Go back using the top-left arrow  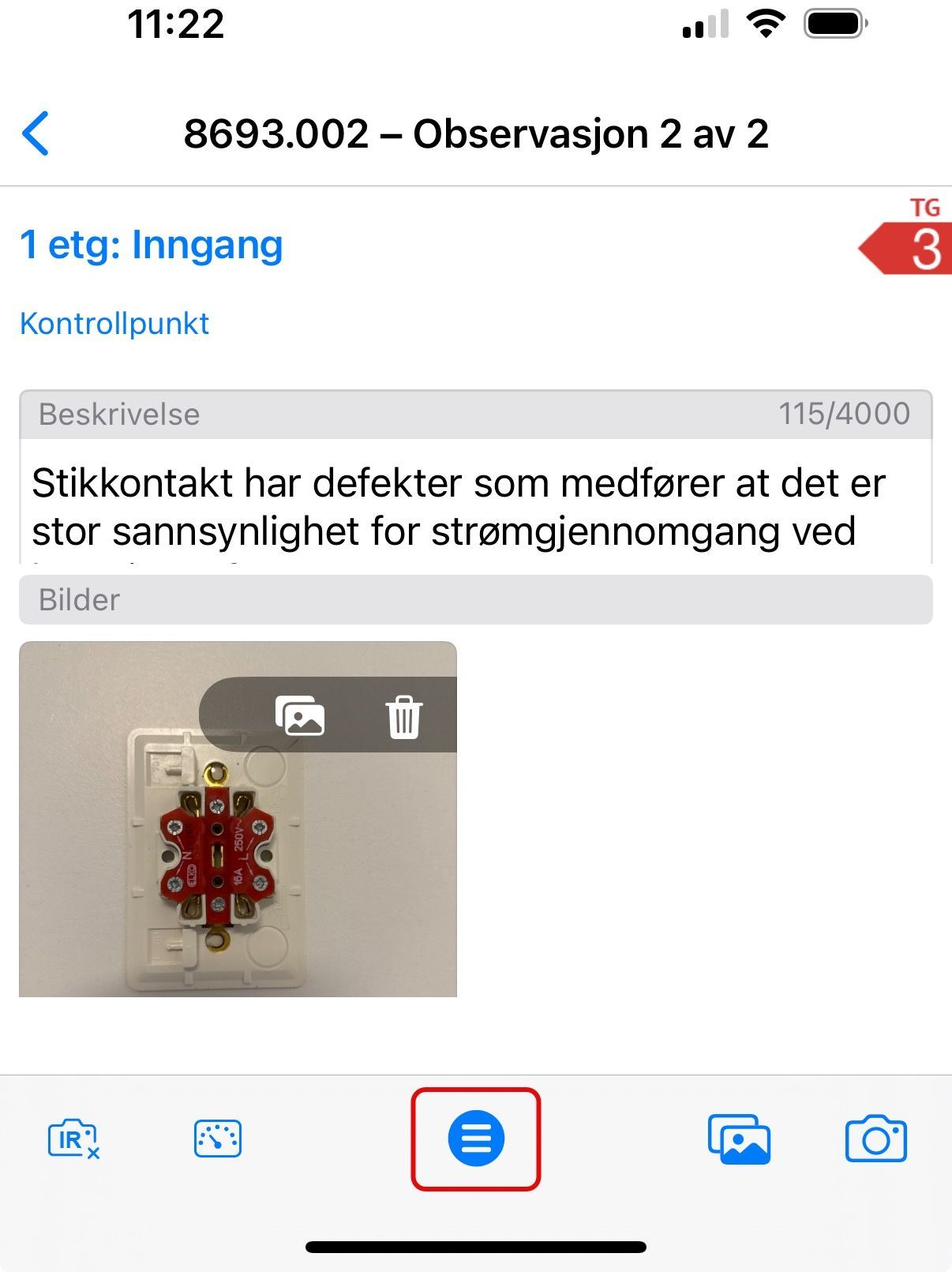[x=36, y=133]
